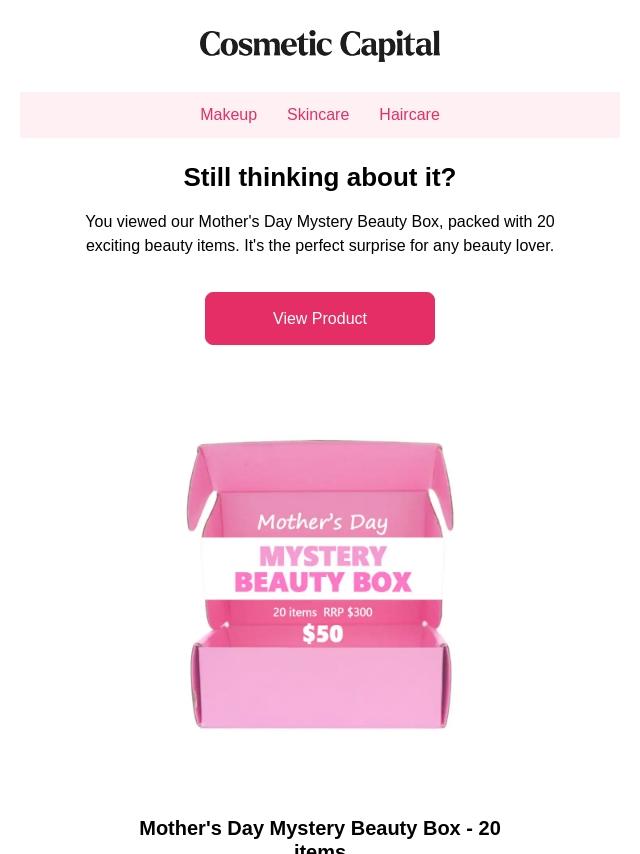Viewport: 640px width, 854px height.
Task: Tap the View Product button
Action: pos(320,318)
